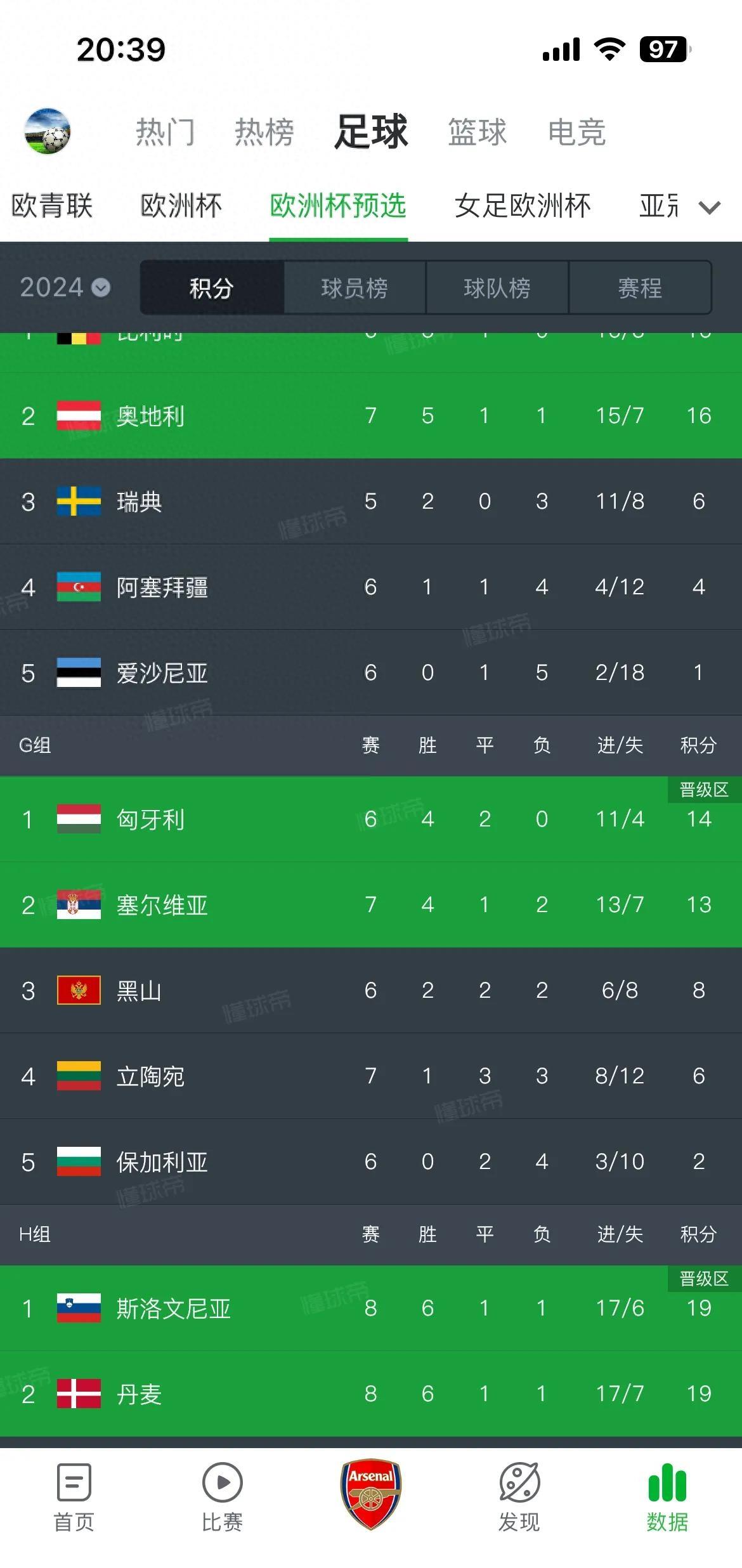Switch to 球员榜 player rankings
Screen dimensions: 742x1568
tap(355, 288)
